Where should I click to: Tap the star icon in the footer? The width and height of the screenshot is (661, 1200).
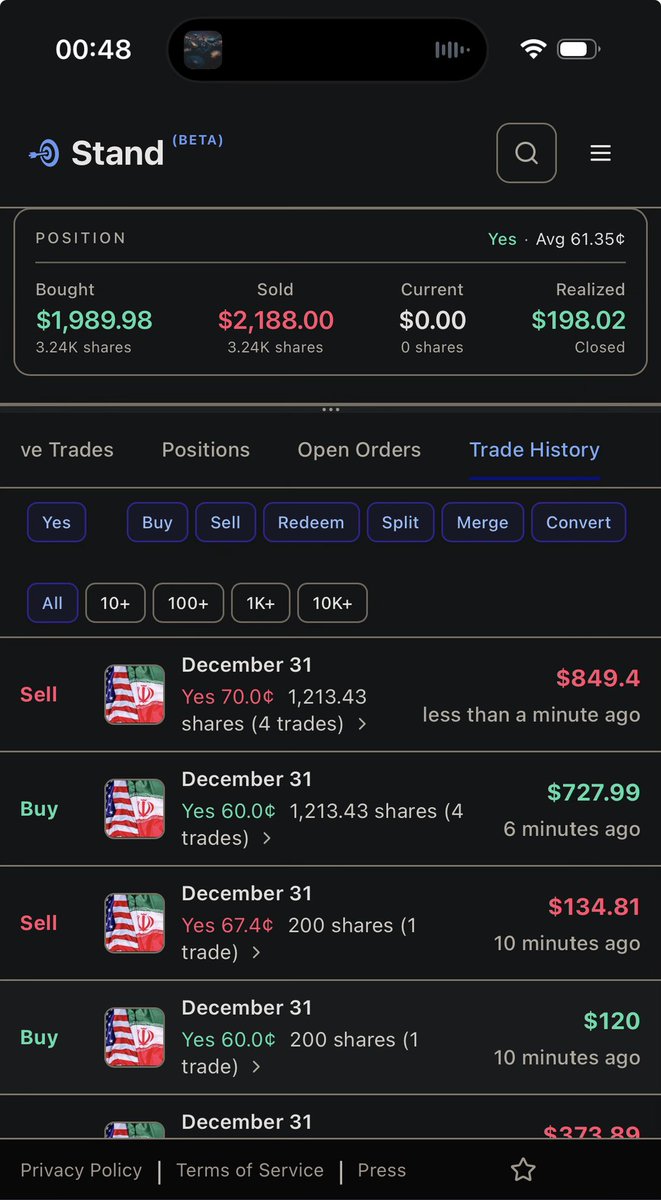point(523,1170)
